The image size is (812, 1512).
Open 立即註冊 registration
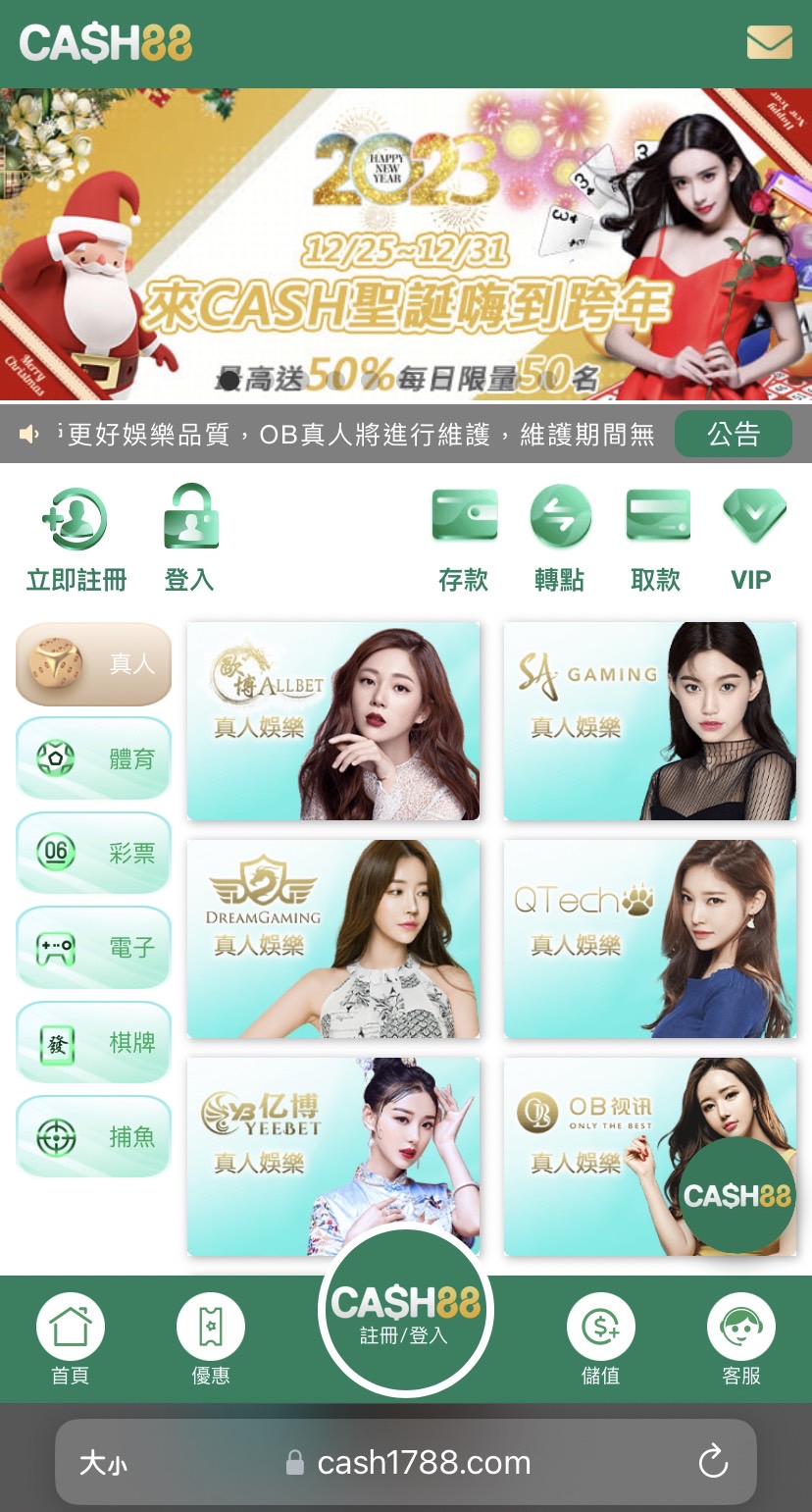point(76,539)
